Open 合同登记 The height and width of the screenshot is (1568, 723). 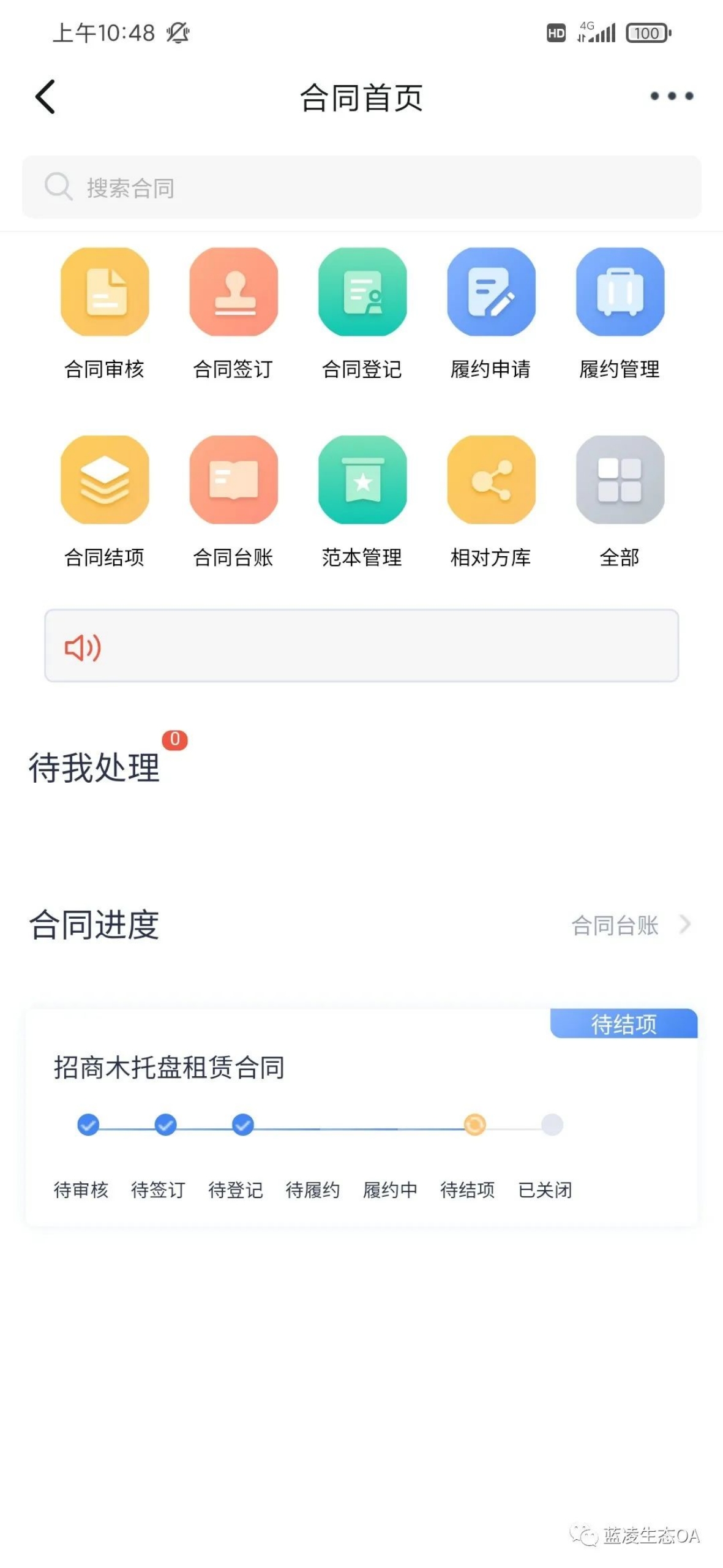(x=362, y=314)
